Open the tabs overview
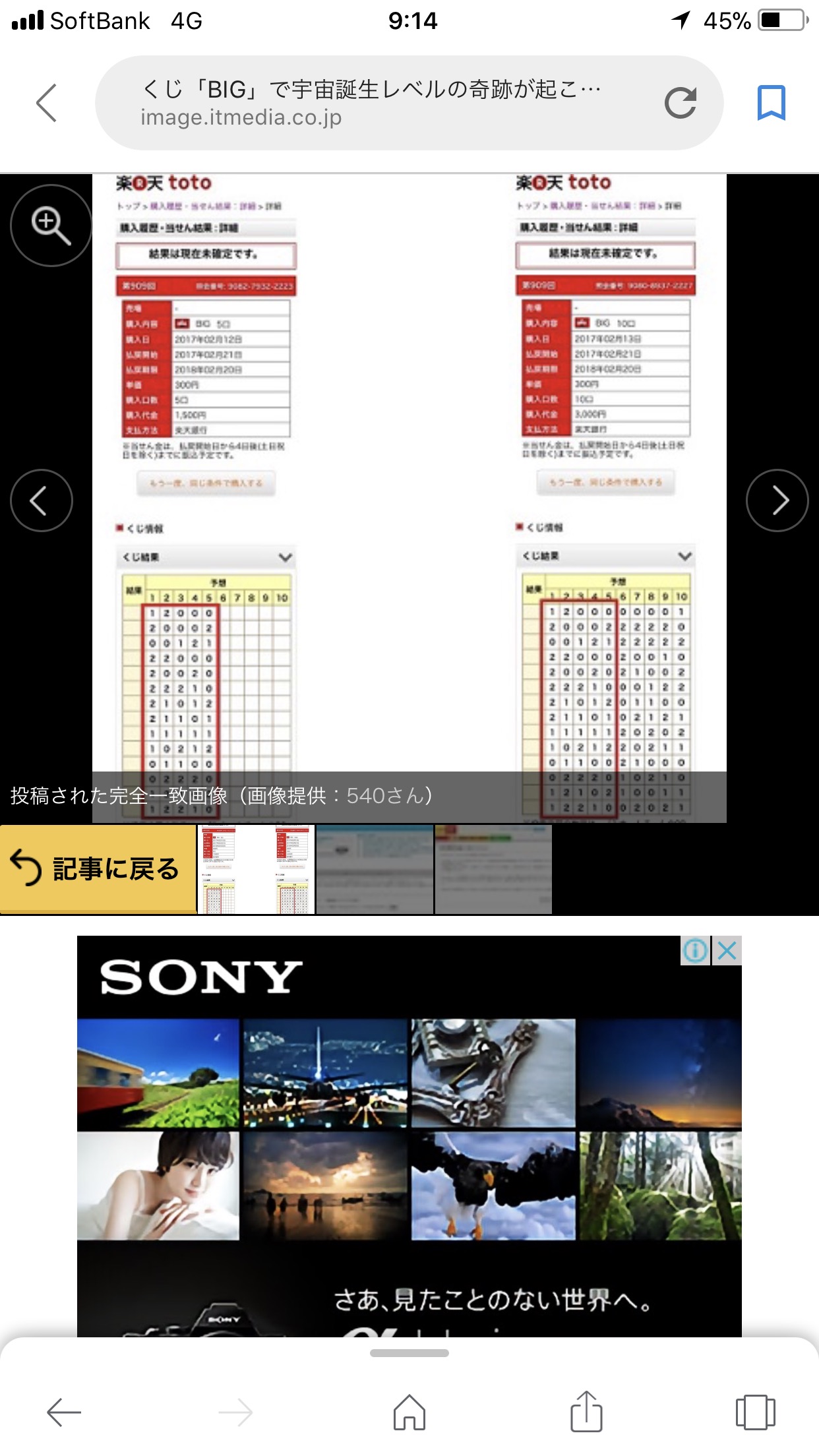Screen dimensions: 819x1456 [x=755, y=1412]
